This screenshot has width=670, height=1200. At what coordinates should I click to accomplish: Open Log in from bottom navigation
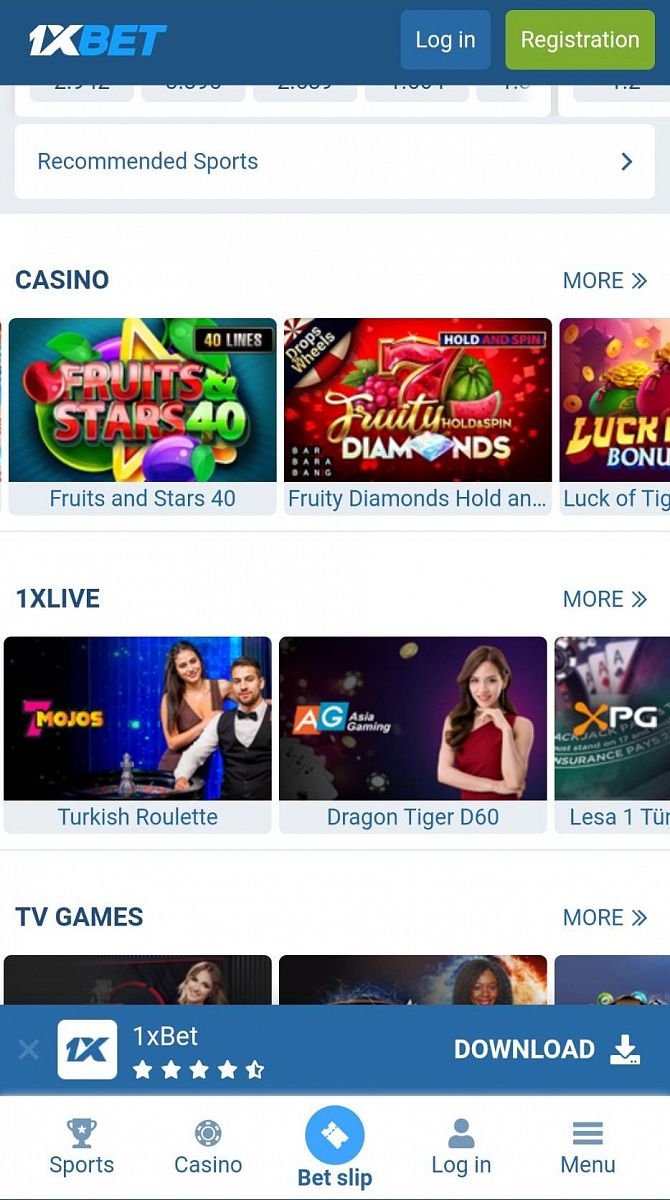point(461,1147)
